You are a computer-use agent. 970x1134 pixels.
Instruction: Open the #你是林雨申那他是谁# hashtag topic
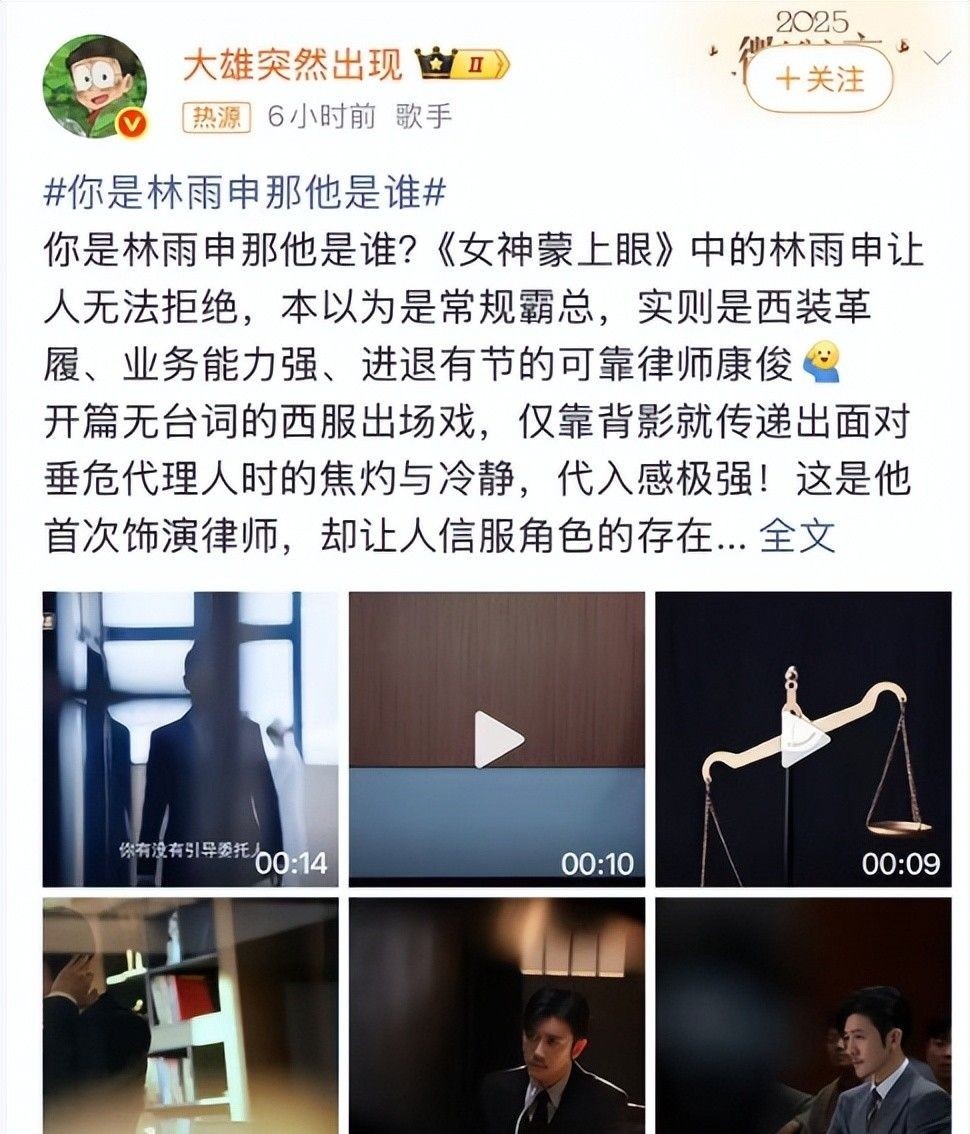click(x=245, y=192)
